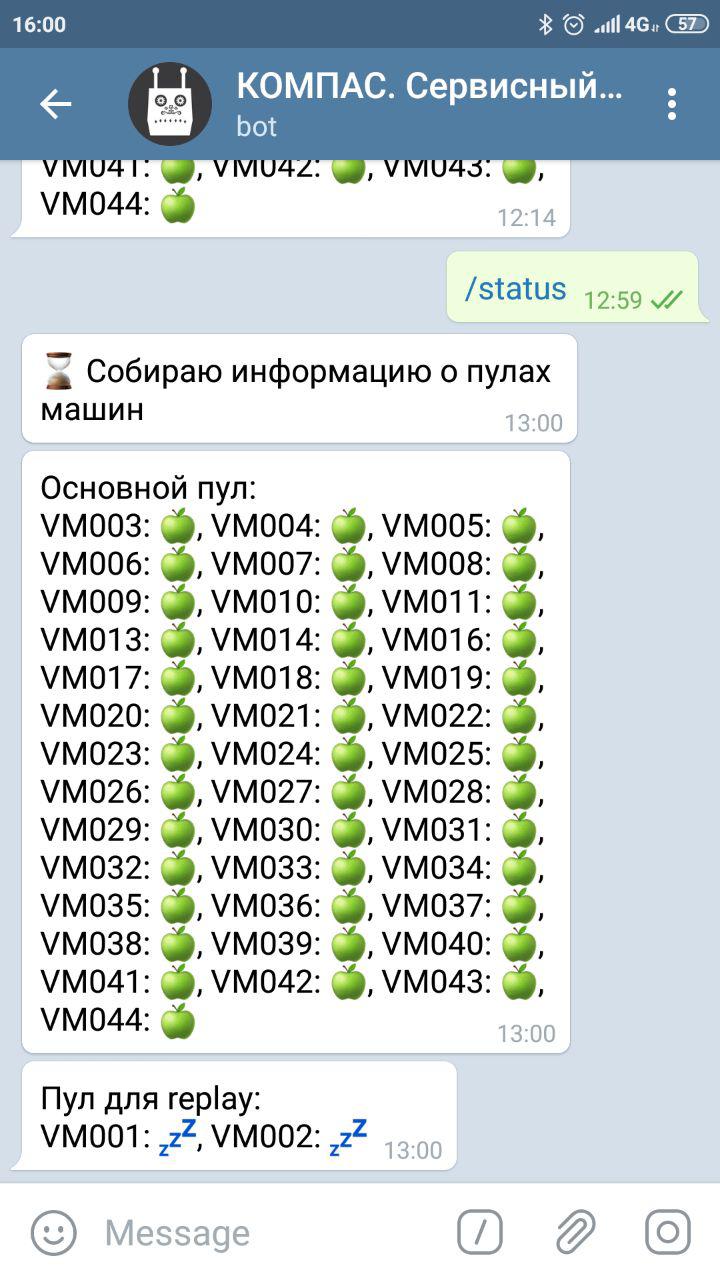
Task: Go back to the chat list
Action: click(x=55, y=104)
